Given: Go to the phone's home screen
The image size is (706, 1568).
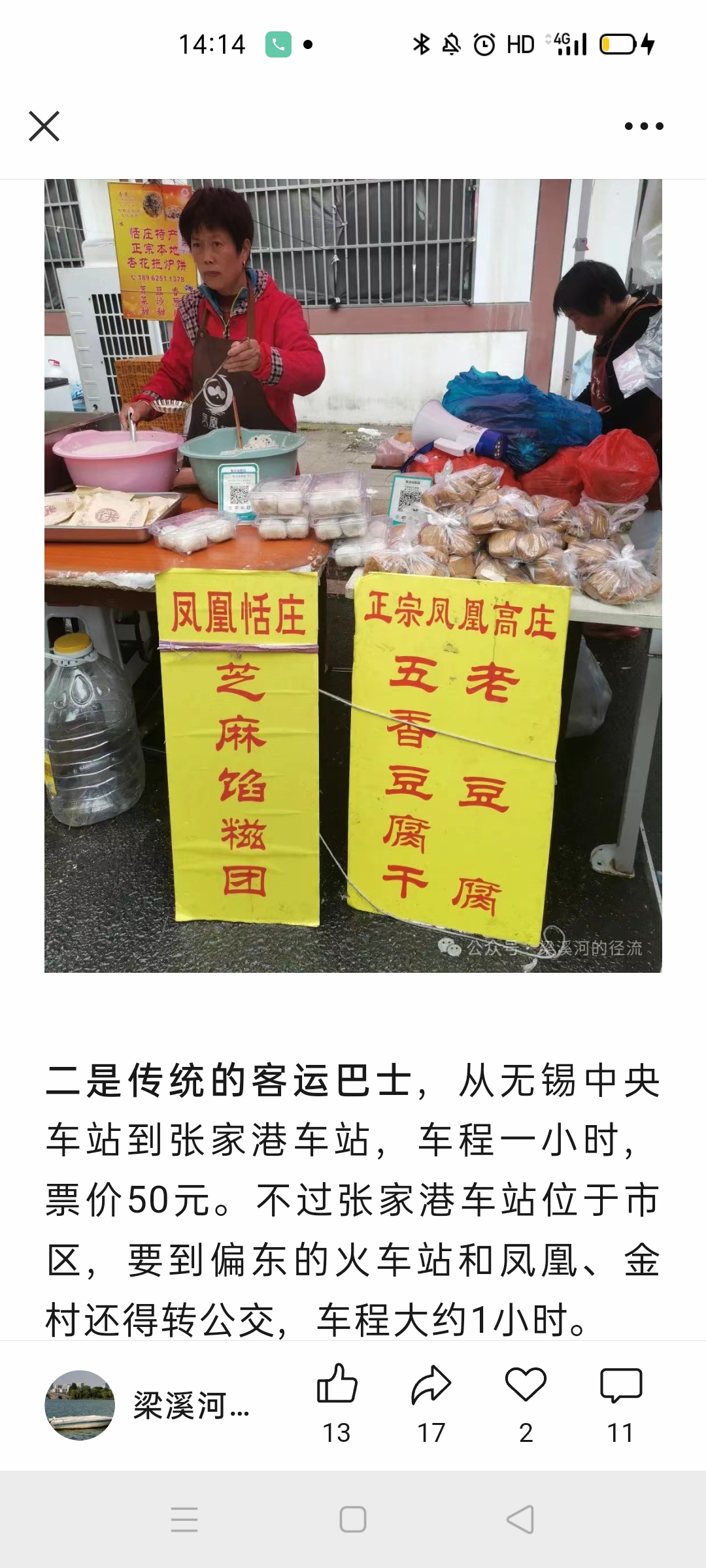Looking at the screenshot, I should pyautogui.click(x=353, y=1520).
